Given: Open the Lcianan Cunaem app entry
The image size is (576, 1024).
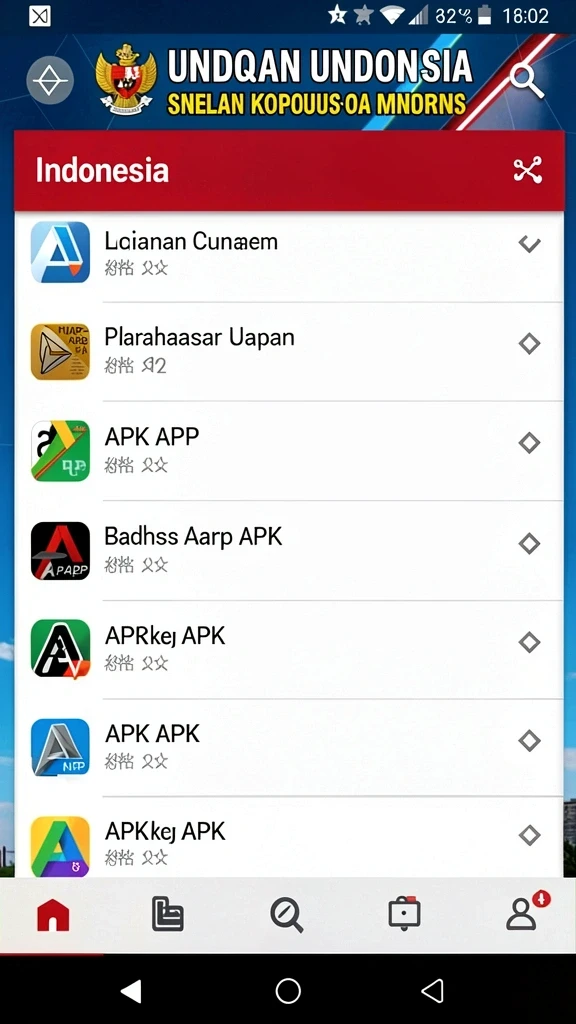Looking at the screenshot, I should coord(289,252).
